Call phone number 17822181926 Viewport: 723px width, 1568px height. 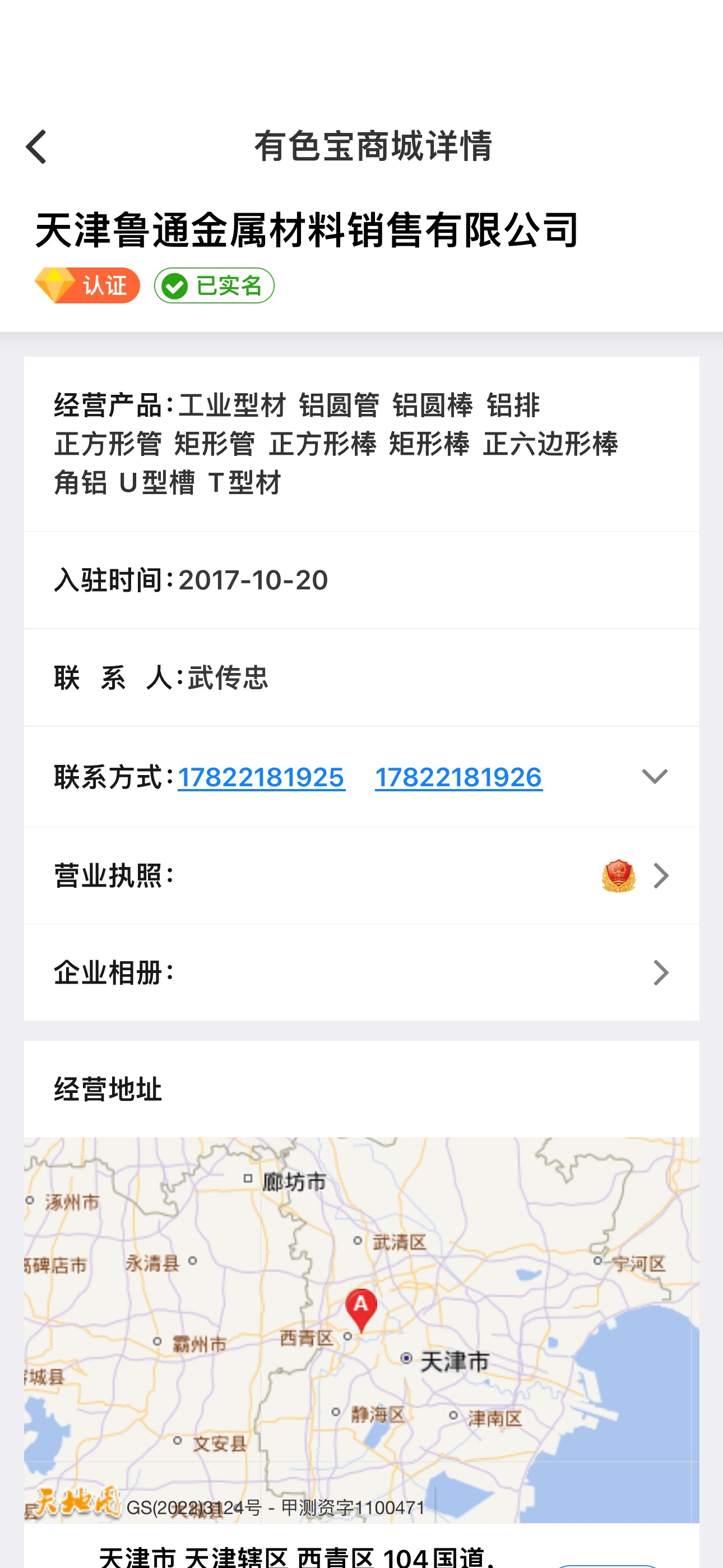pyautogui.click(x=458, y=777)
